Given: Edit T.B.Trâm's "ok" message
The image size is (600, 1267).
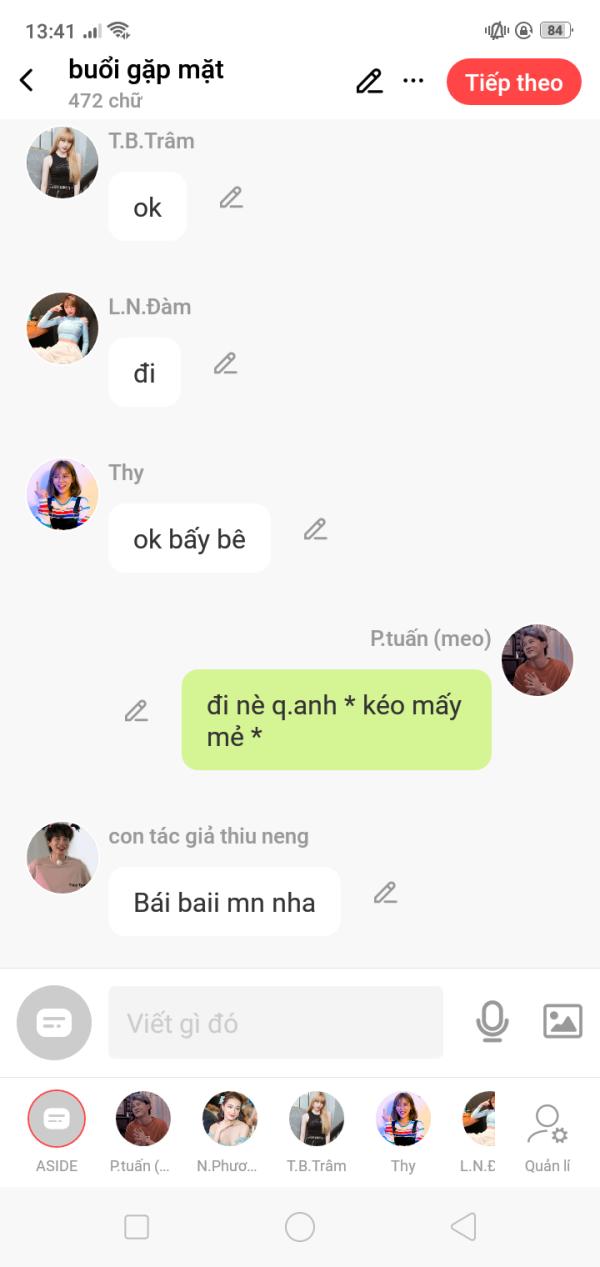Looking at the screenshot, I should 231,198.
